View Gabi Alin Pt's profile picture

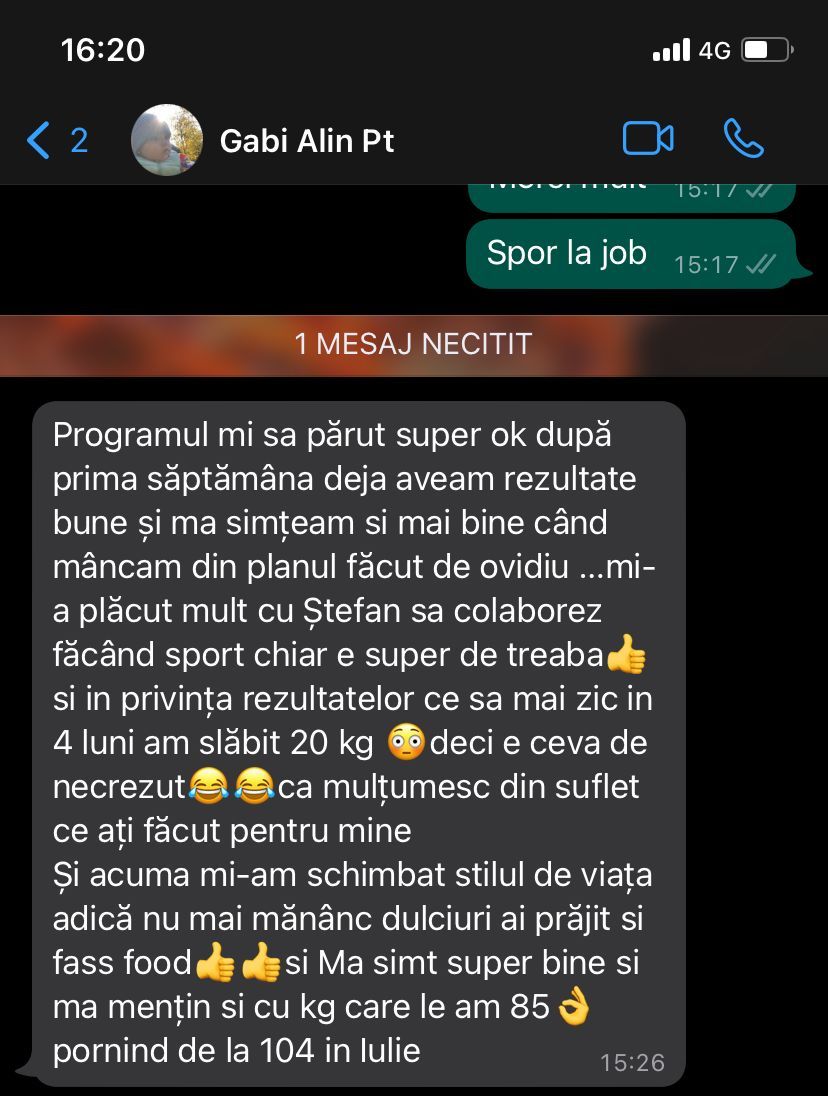click(167, 140)
